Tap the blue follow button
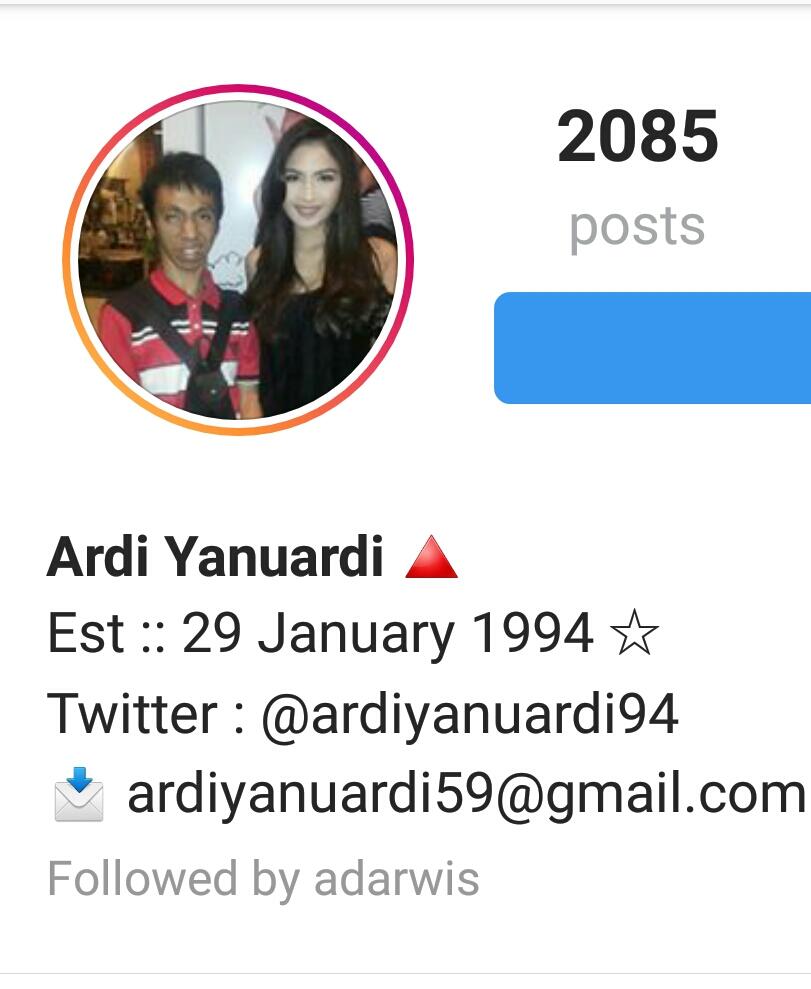Image resolution: width=811 pixels, height=989 pixels. click(x=652, y=348)
